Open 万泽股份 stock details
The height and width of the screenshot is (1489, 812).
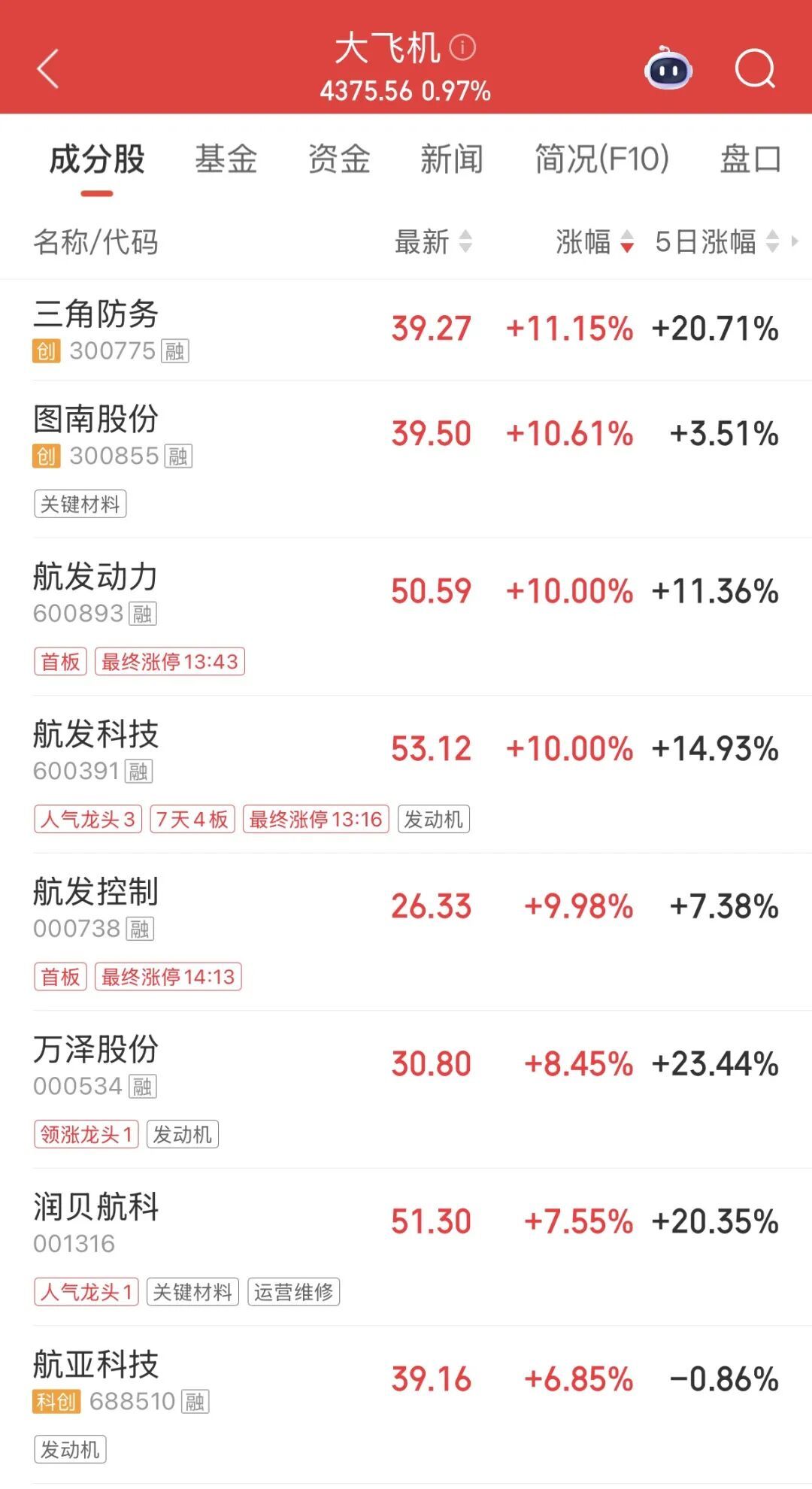pos(96,1050)
